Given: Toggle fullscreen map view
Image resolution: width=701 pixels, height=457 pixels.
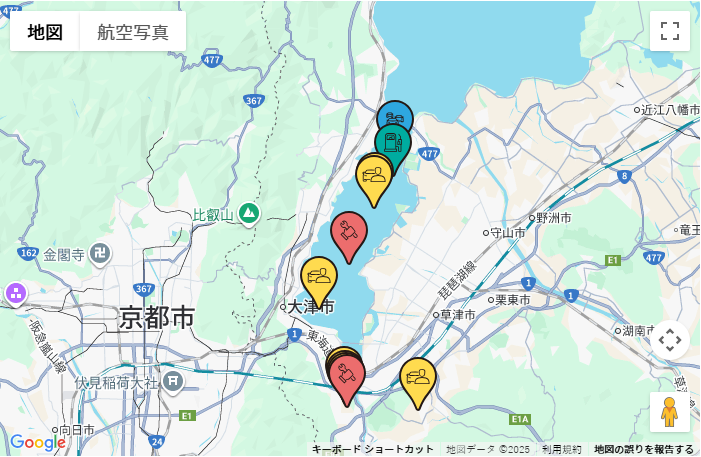Looking at the screenshot, I should pyautogui.click(x=669, y=31).
